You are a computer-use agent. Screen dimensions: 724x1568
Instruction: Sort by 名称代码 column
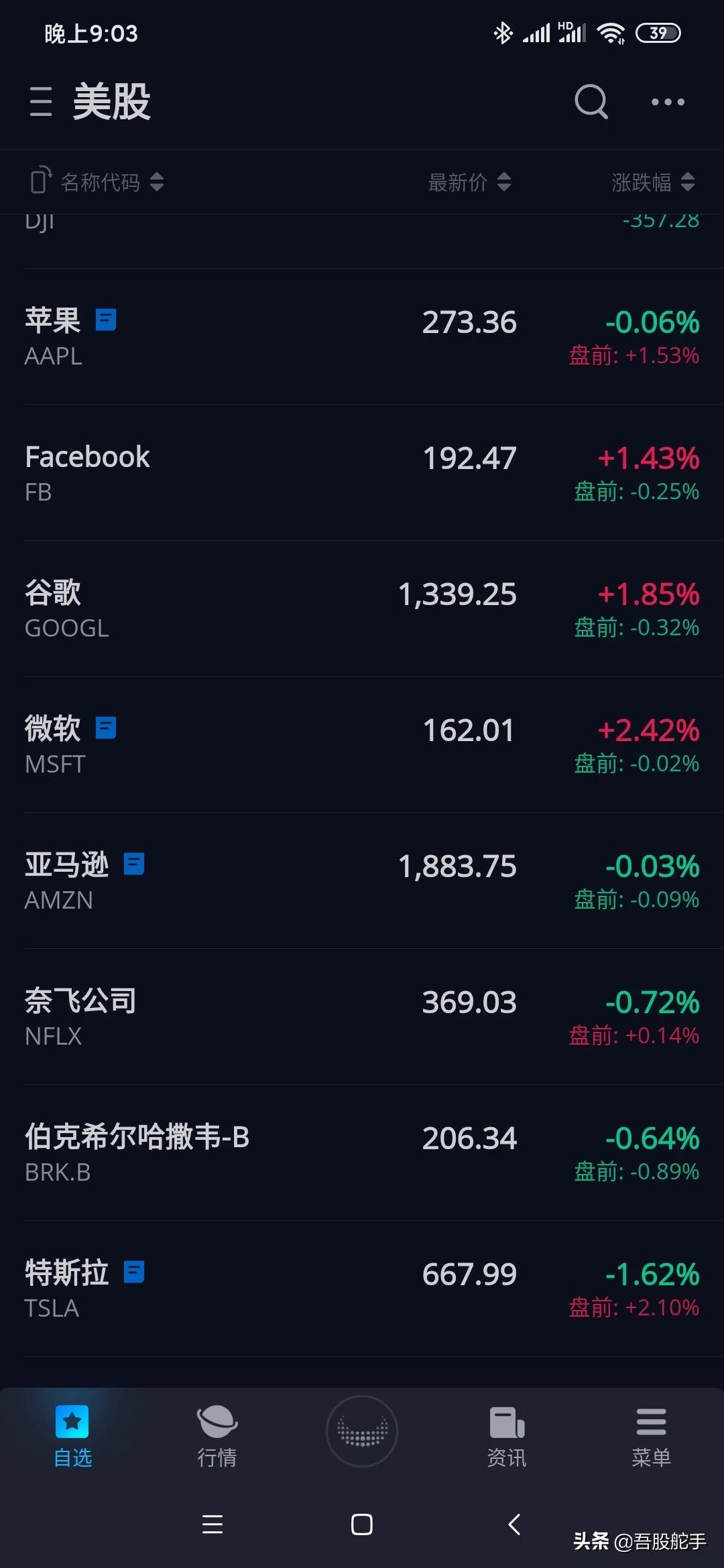97,182
